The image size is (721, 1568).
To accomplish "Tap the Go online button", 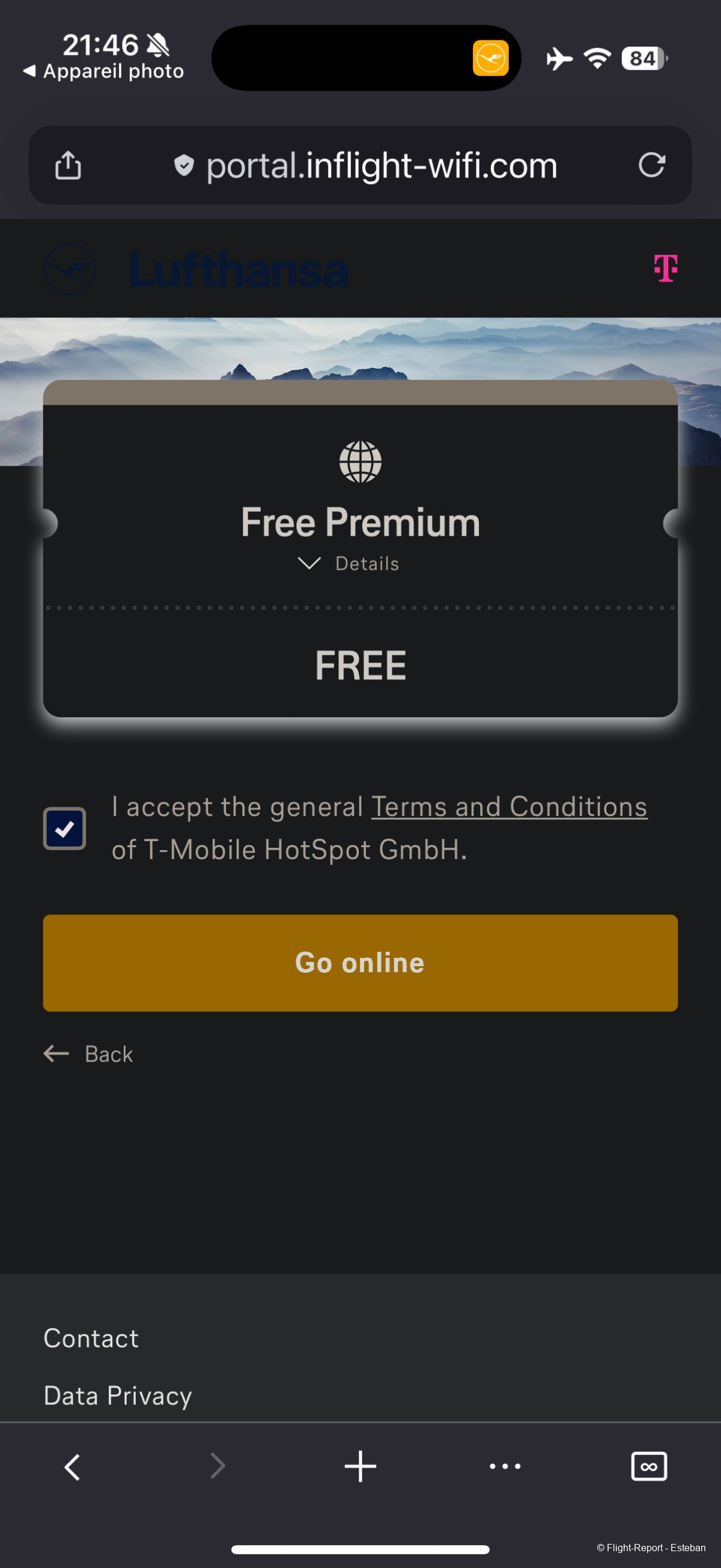I will (360, 963).
